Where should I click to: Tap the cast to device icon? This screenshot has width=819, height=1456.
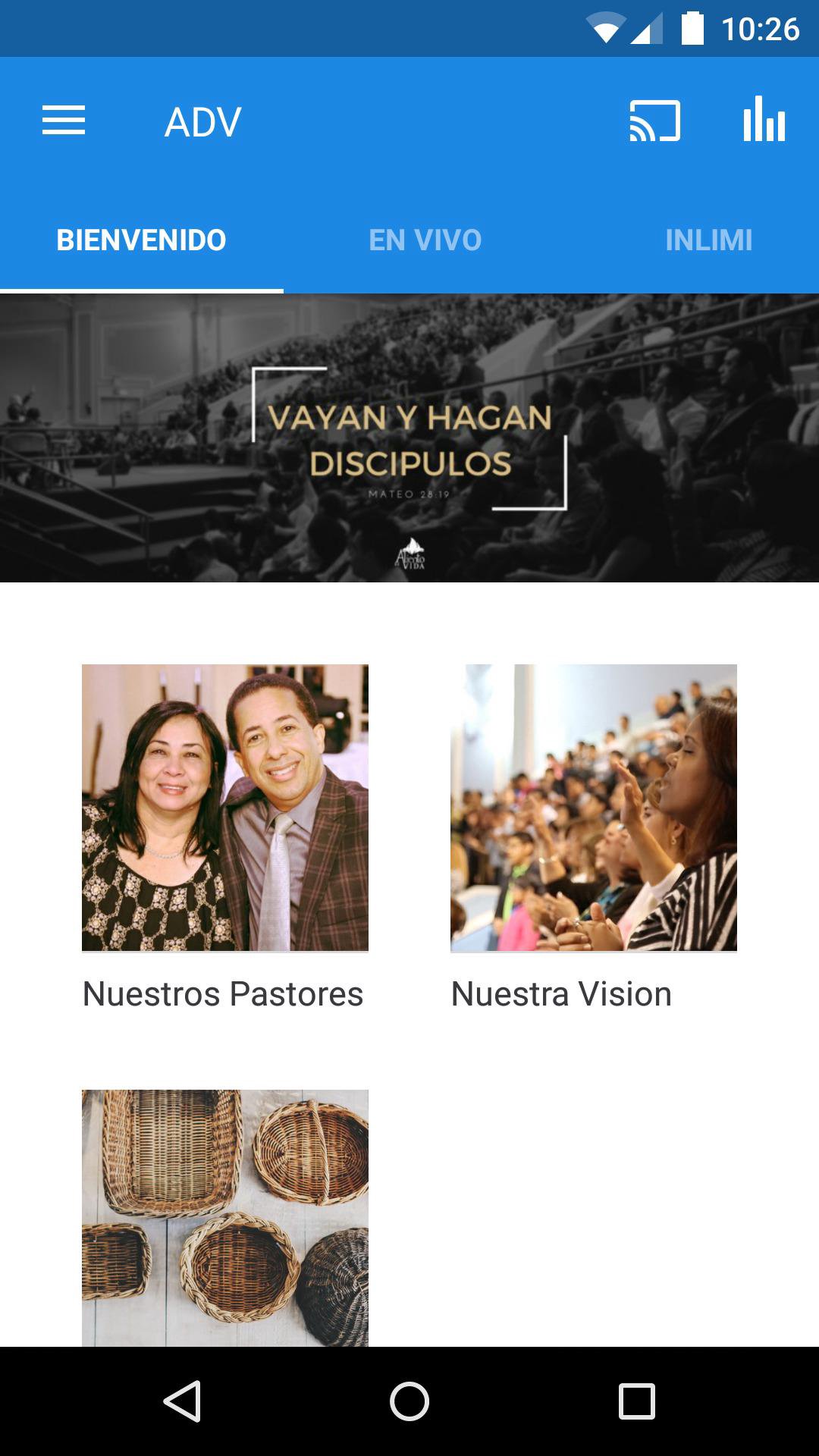click(x=654, y=121)
